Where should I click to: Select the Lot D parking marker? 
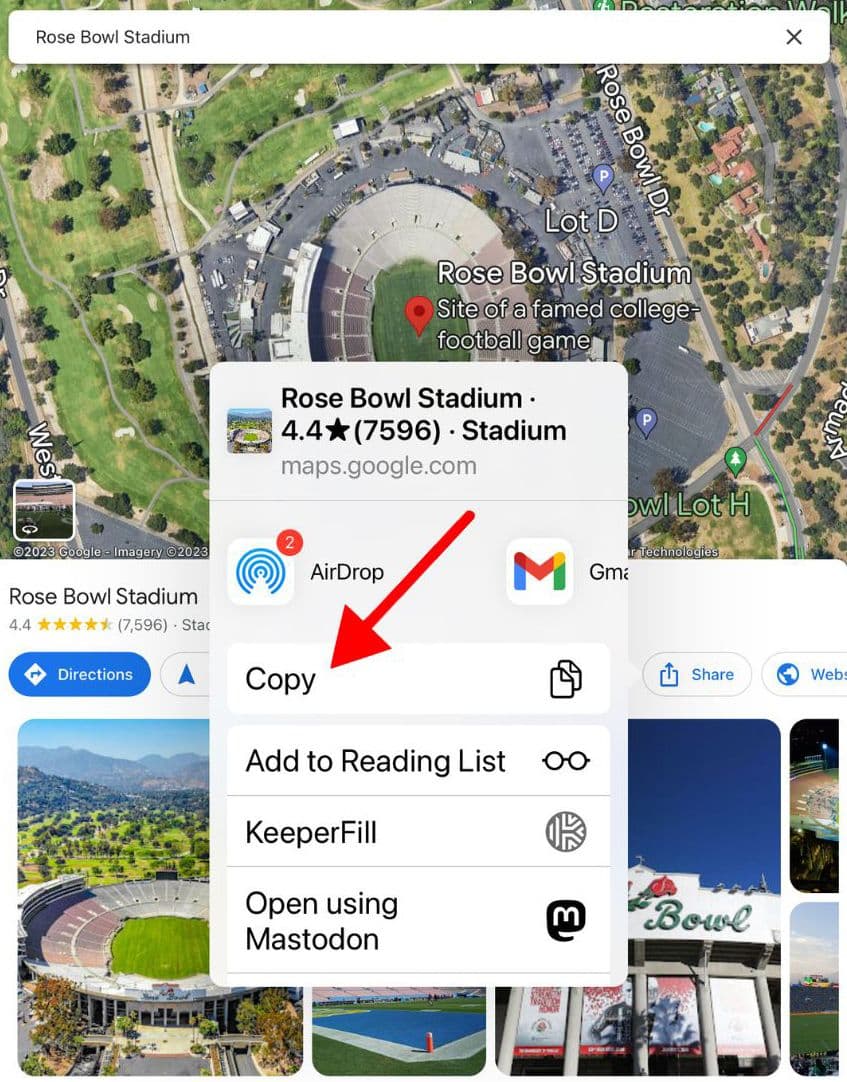(x=603, y=179)
